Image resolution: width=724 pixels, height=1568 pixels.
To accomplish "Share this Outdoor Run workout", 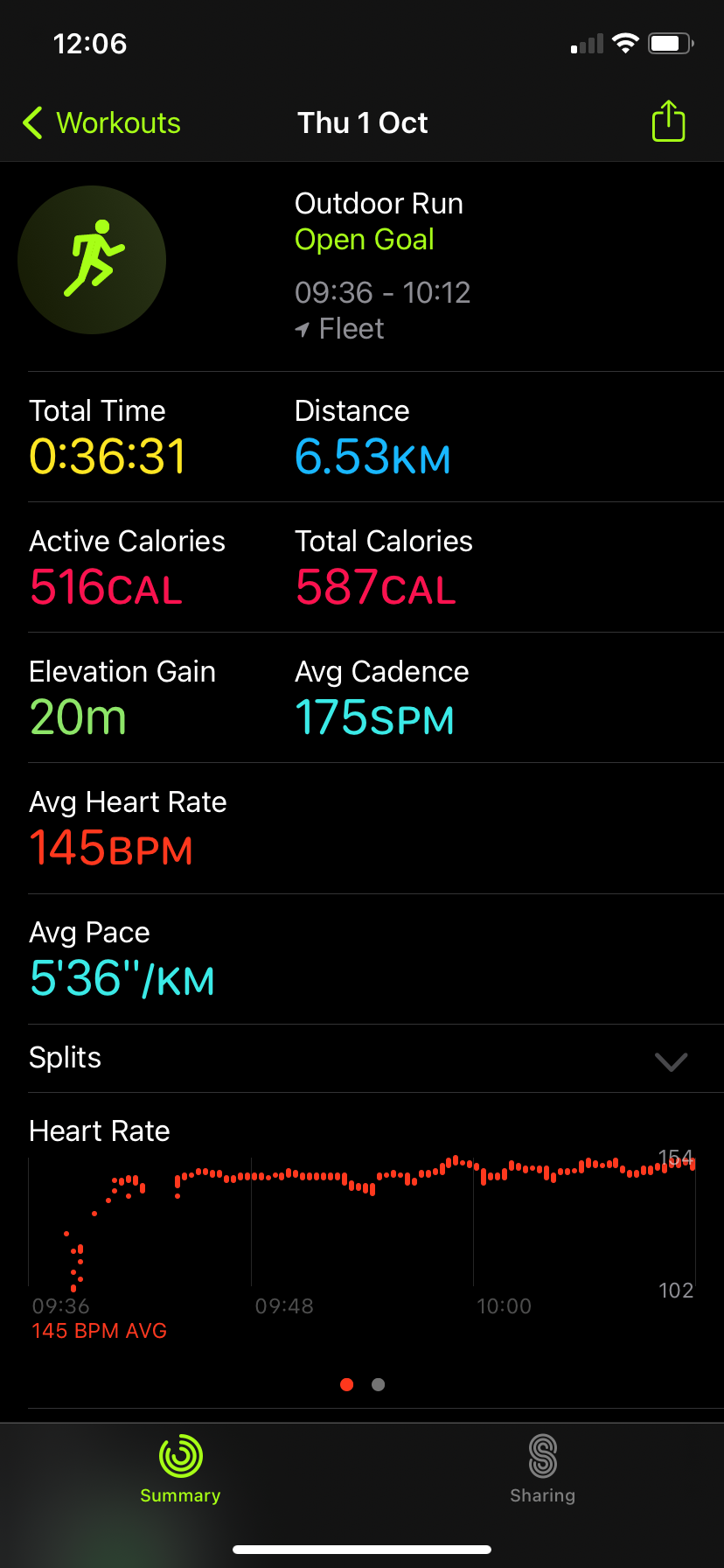I will (668, 122).
